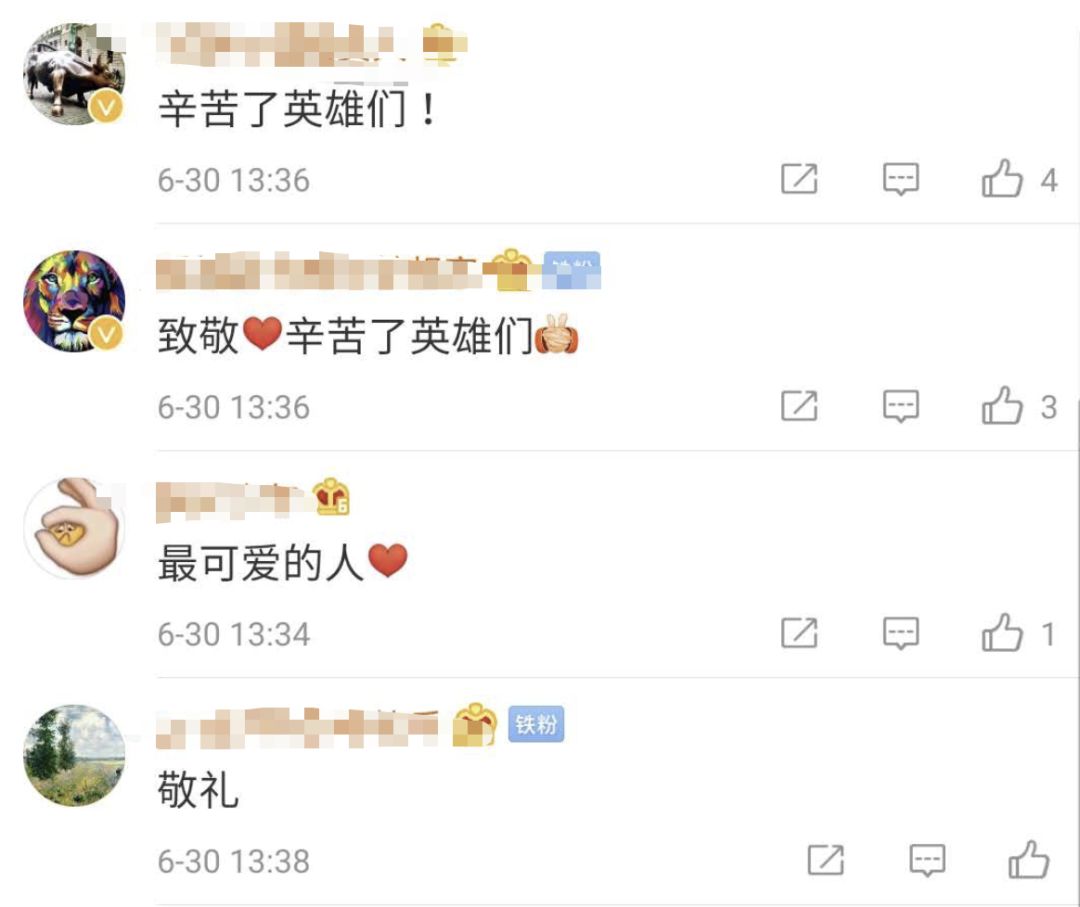Like the comment '敬礼'
Image resolution: width=1080 pixels, height=907 pixels.
(1029, 860)
